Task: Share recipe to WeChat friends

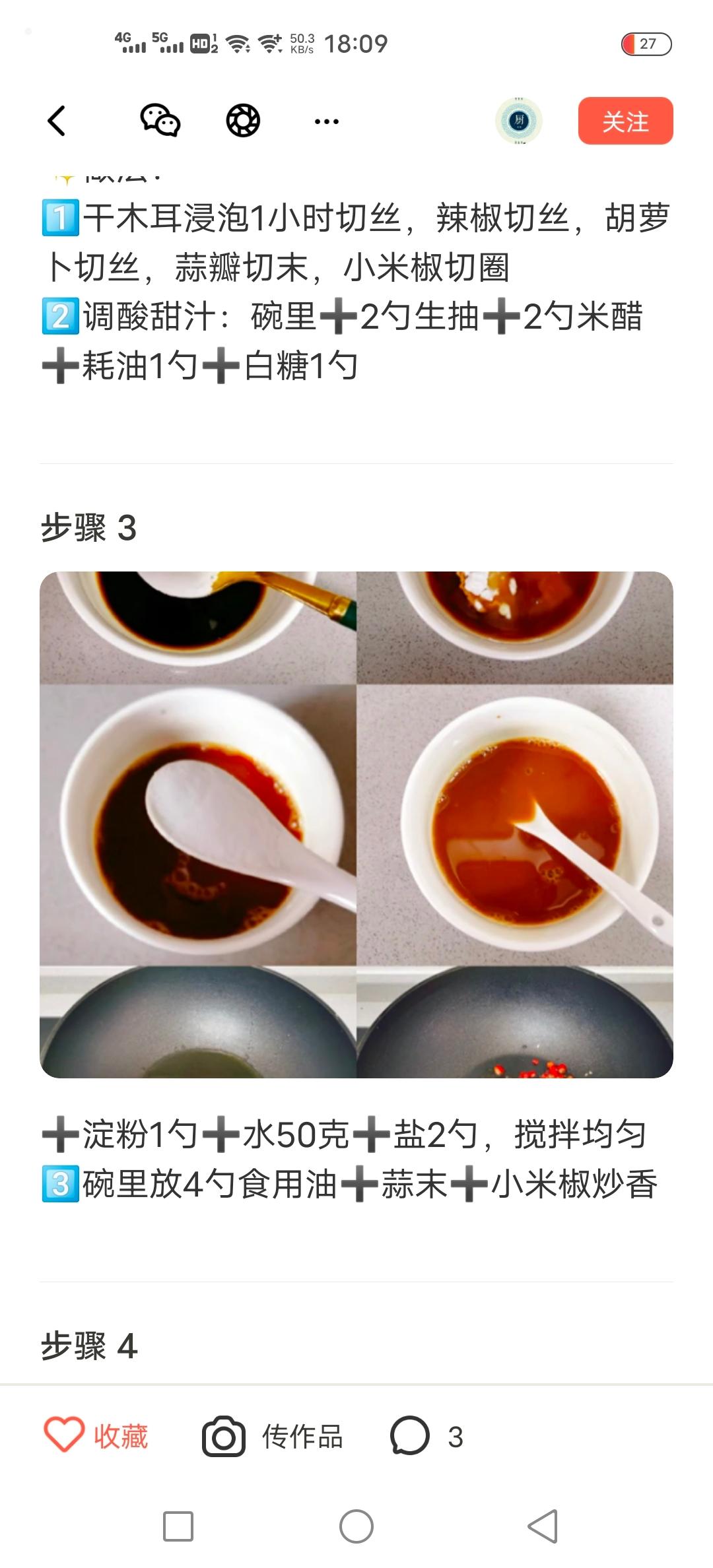Action: point(160,121)
